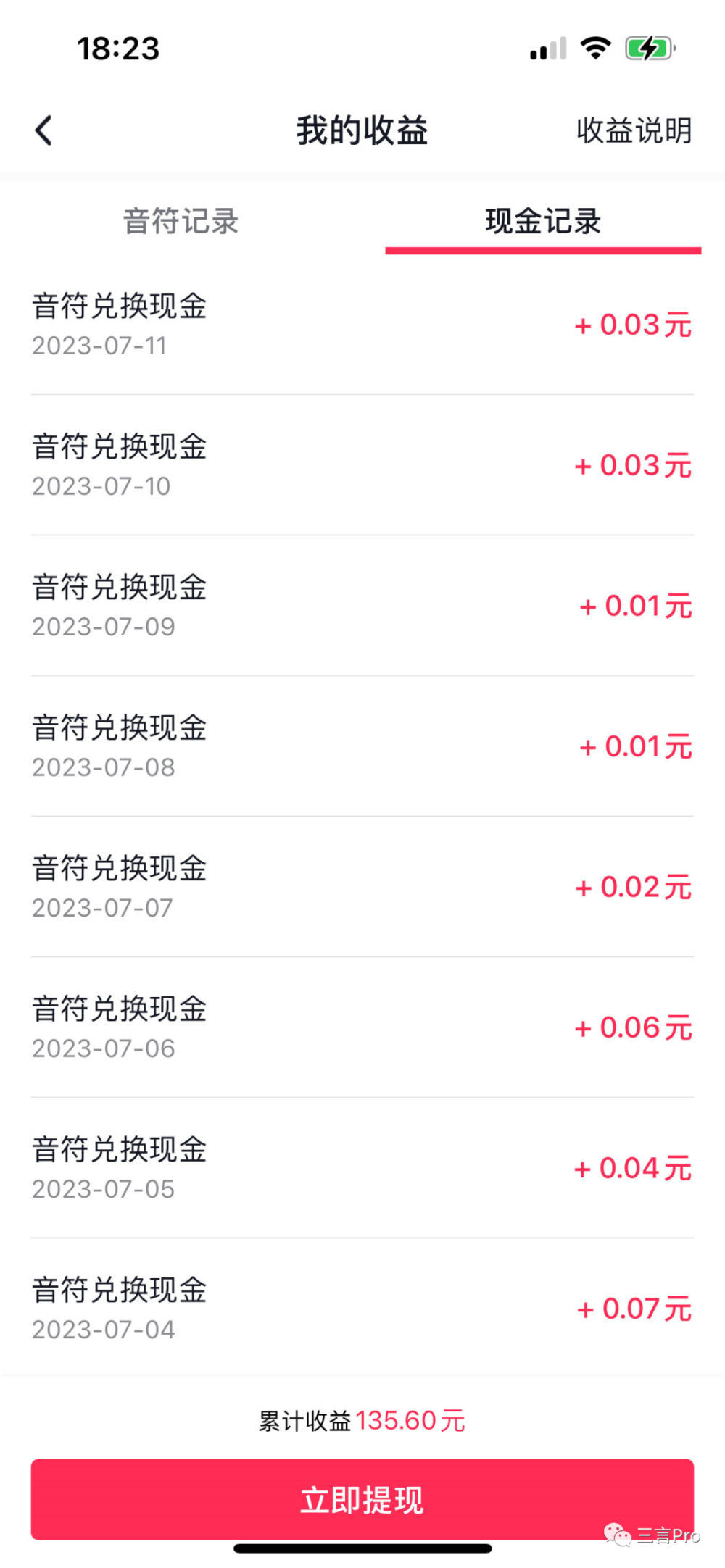Select the 现金记录 tab
The width and height of the screenshot is (725, 1568).
(x=542, y=222)
